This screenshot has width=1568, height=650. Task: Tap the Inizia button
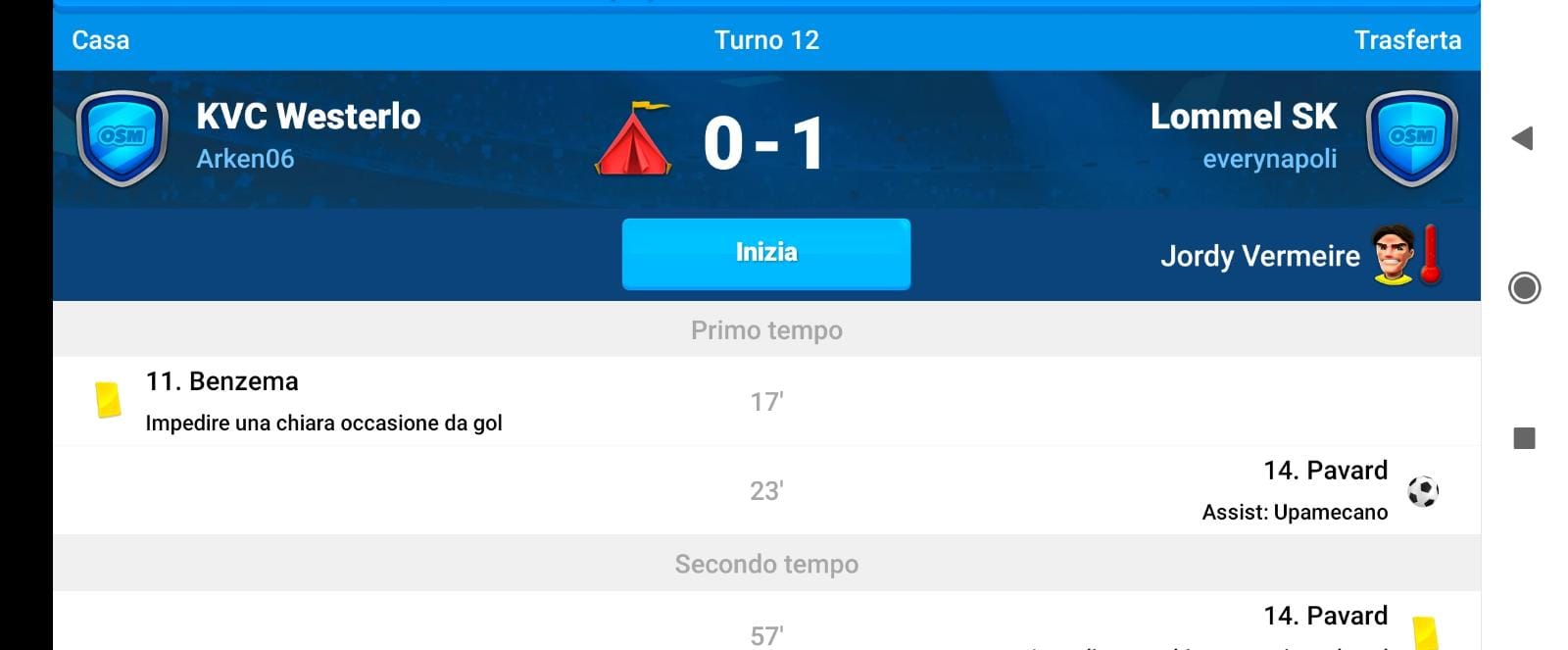765,253
